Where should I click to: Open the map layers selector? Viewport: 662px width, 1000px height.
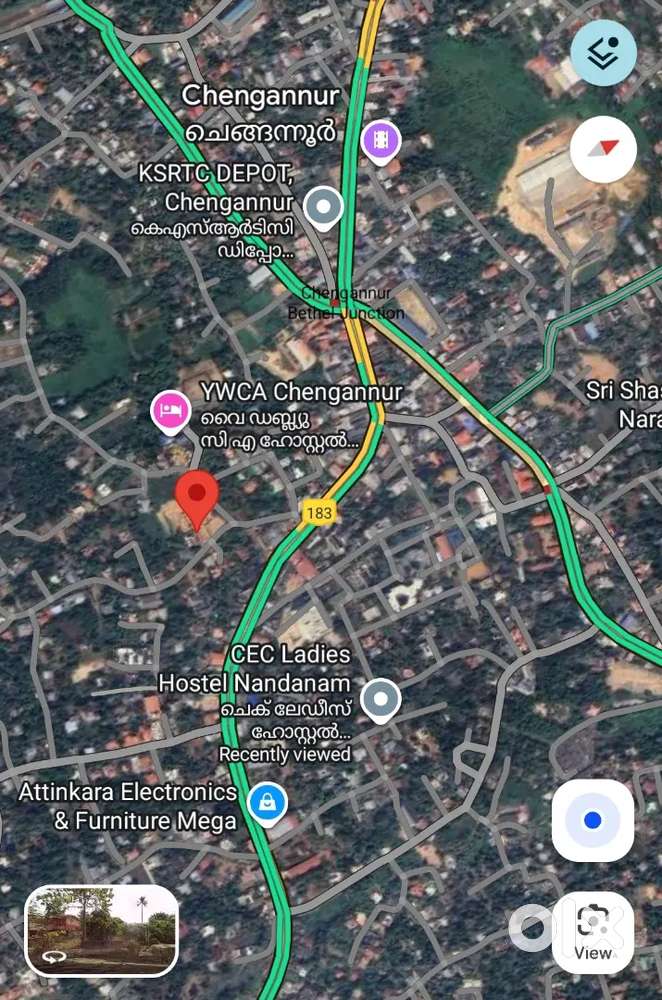[x=603, y=52]
